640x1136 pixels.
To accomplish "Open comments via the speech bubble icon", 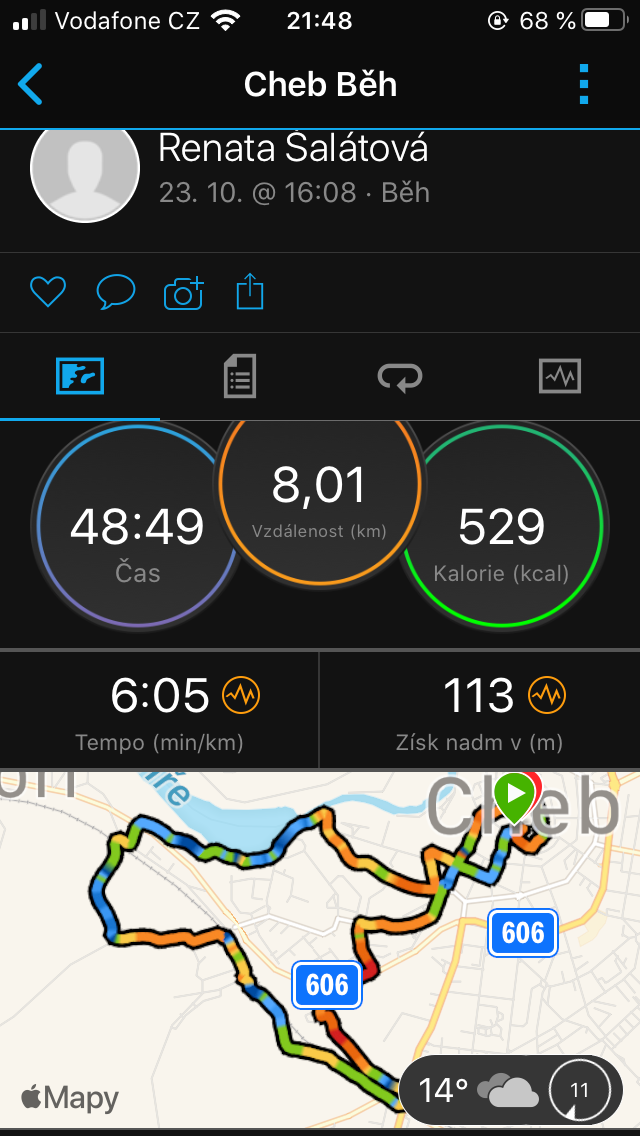I will coord(116,292).
